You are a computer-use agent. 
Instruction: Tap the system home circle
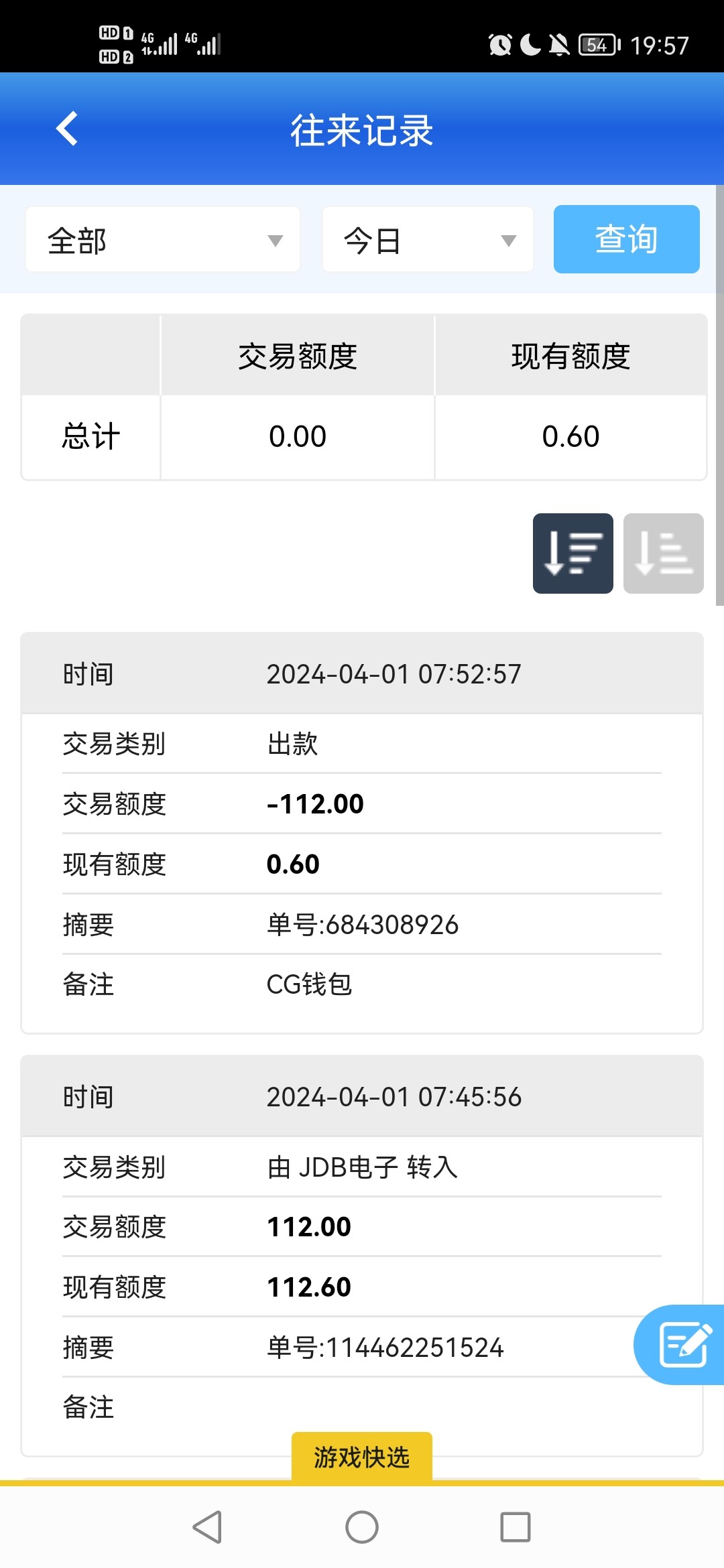[362, 1527]
